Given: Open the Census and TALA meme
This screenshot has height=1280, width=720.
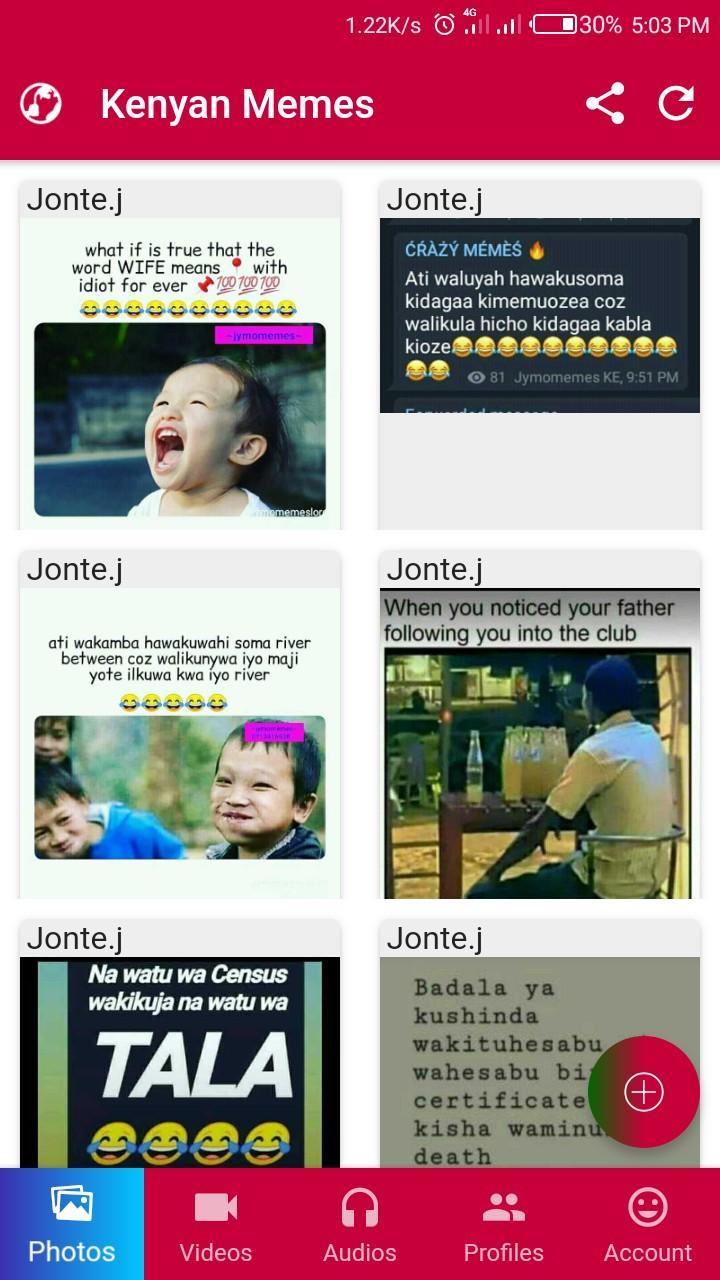Looking at the screenshot, I should pos(180,1060).
